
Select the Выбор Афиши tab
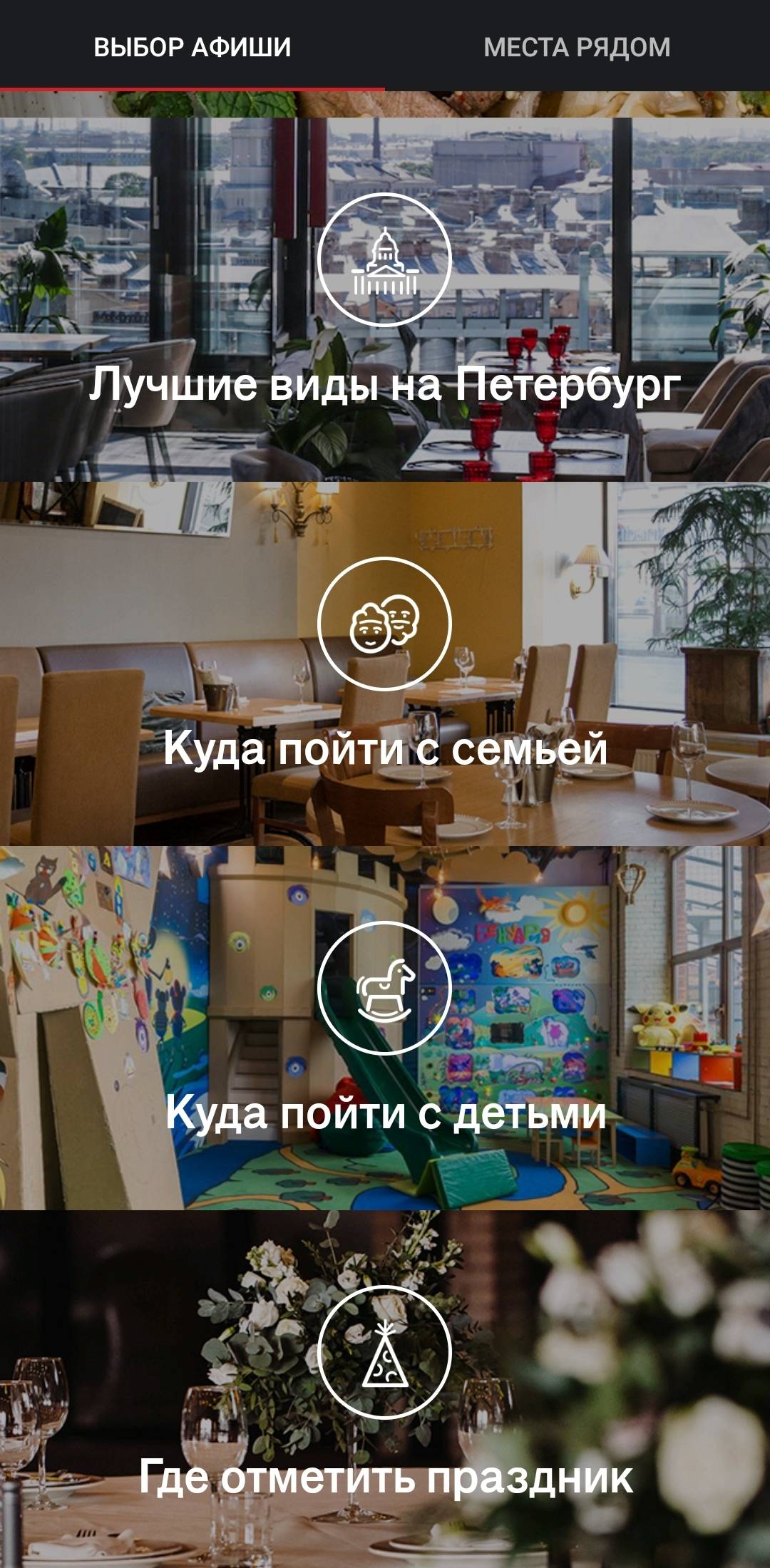pos(192,47)
